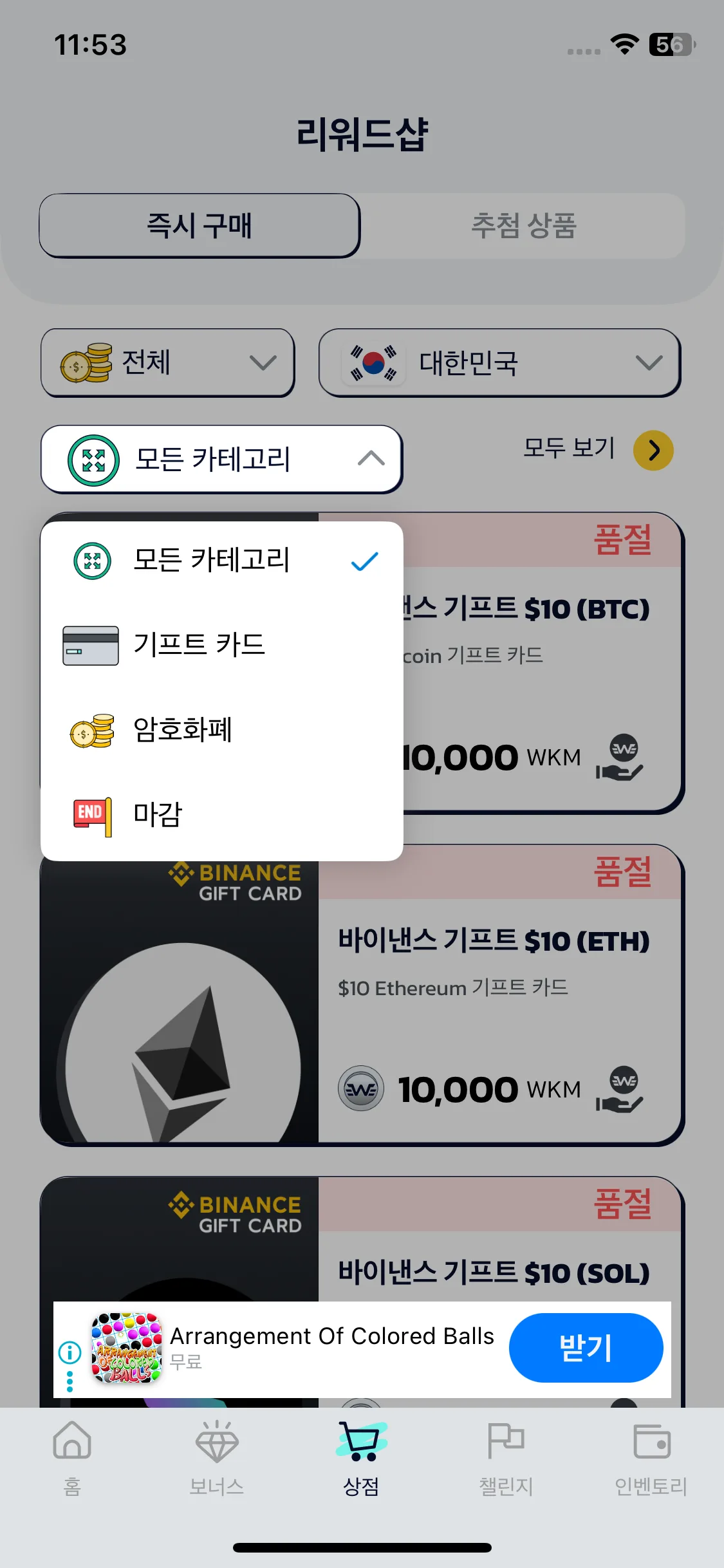Viewport: 724px width, 1568px height.
Task: Switch to the 챌린지 tab
Action: pos(506,1458)
